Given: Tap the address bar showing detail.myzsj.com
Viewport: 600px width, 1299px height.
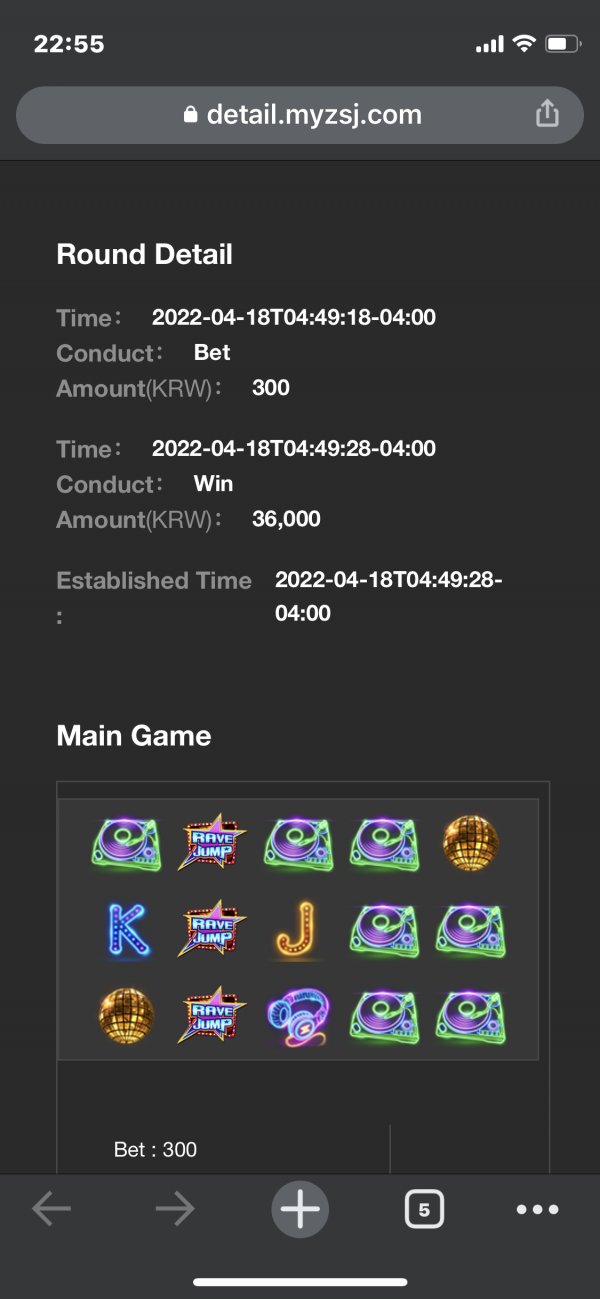Looking at the screenshot, I should [300, 115].
